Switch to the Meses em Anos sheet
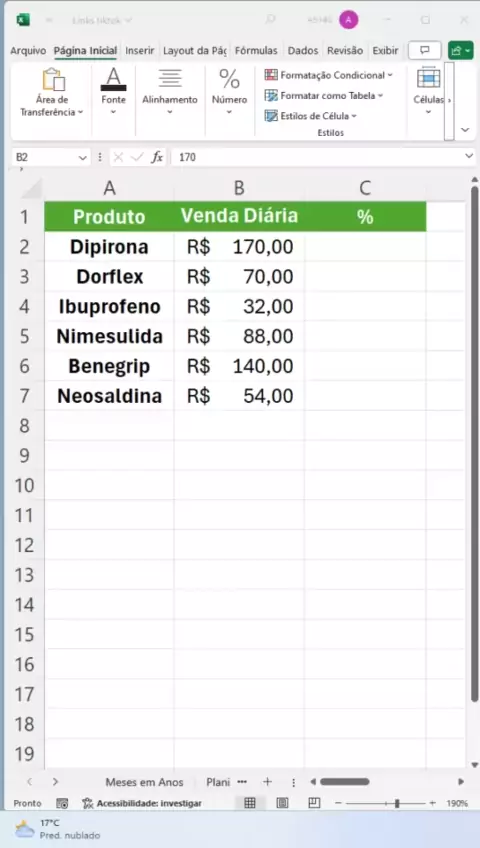Viewport: 480px width, 848px height. click(144, 782)
